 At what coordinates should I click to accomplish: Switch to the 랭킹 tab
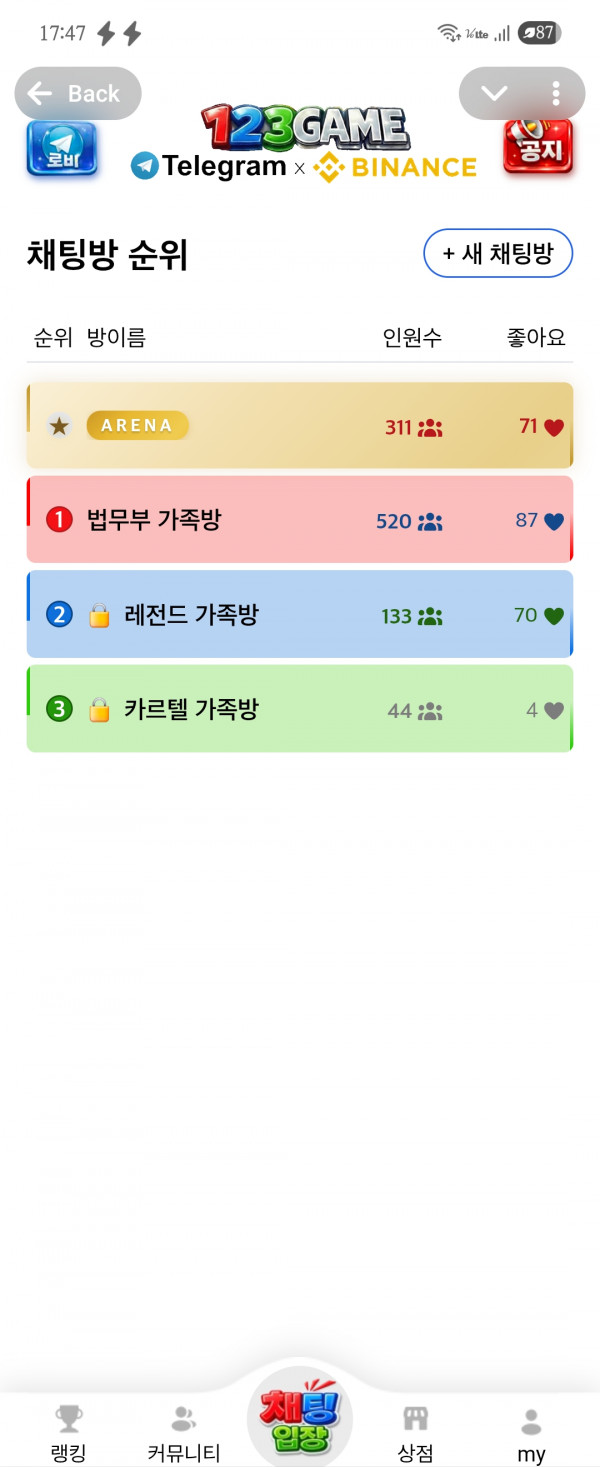68,1430
